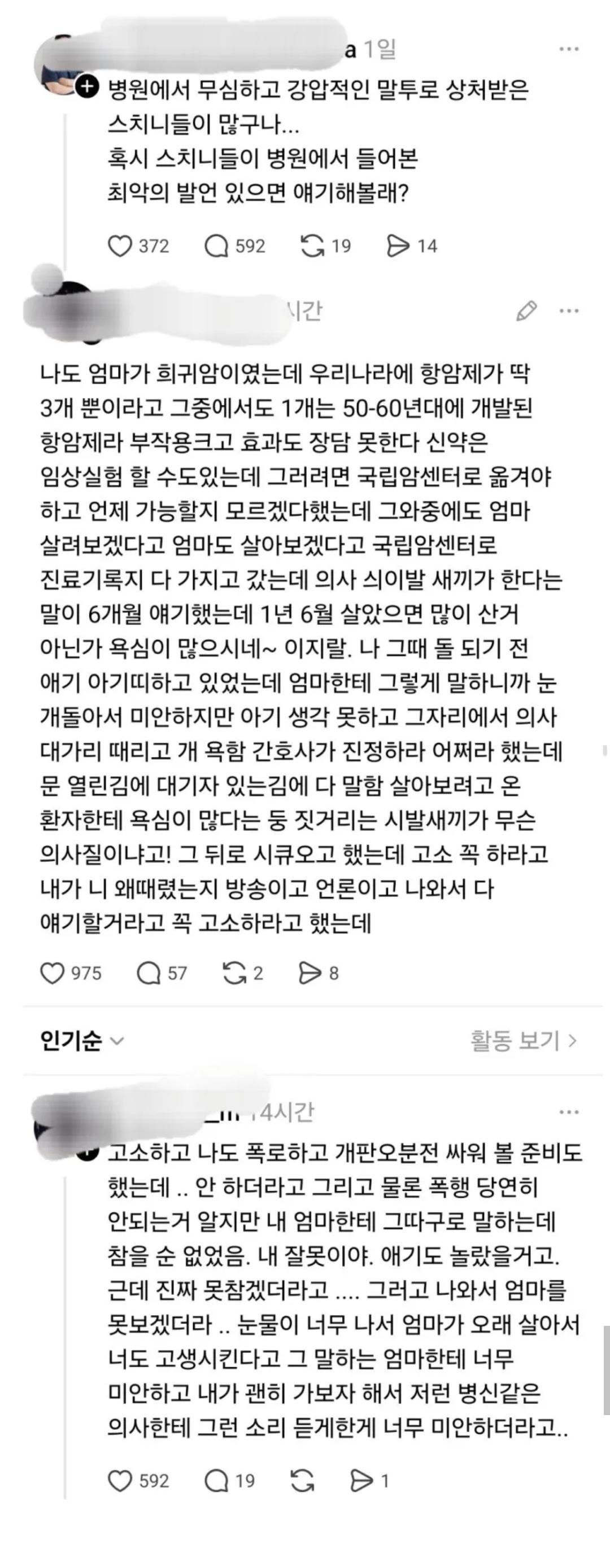The width and height of the screenshot is (610, 1568).
Task: Repost the hospital question post with 19 reposts
Action: pos(312,246)
